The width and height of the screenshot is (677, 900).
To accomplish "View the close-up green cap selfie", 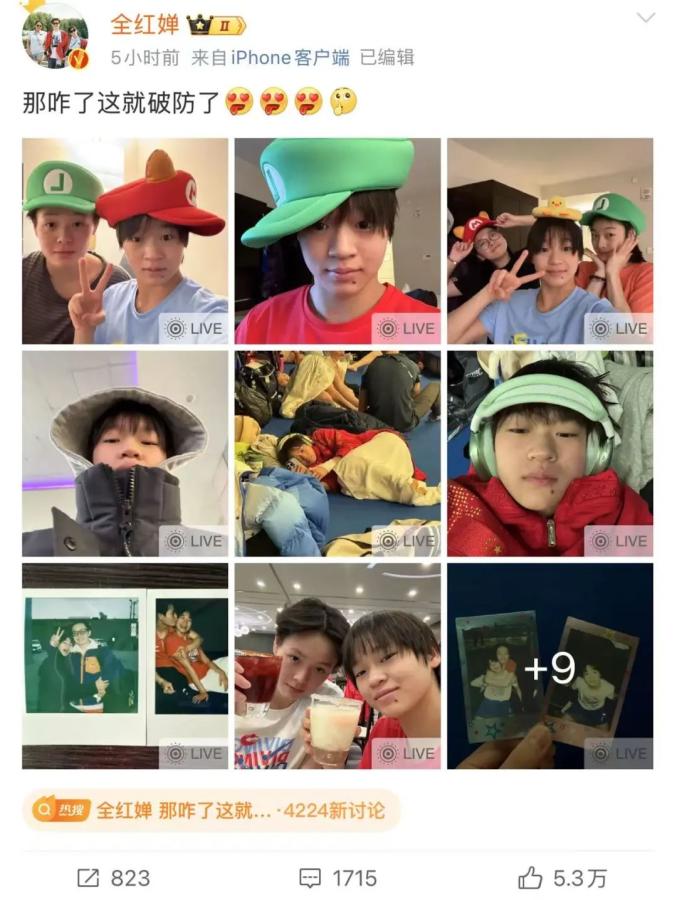I will click(337, 241).
